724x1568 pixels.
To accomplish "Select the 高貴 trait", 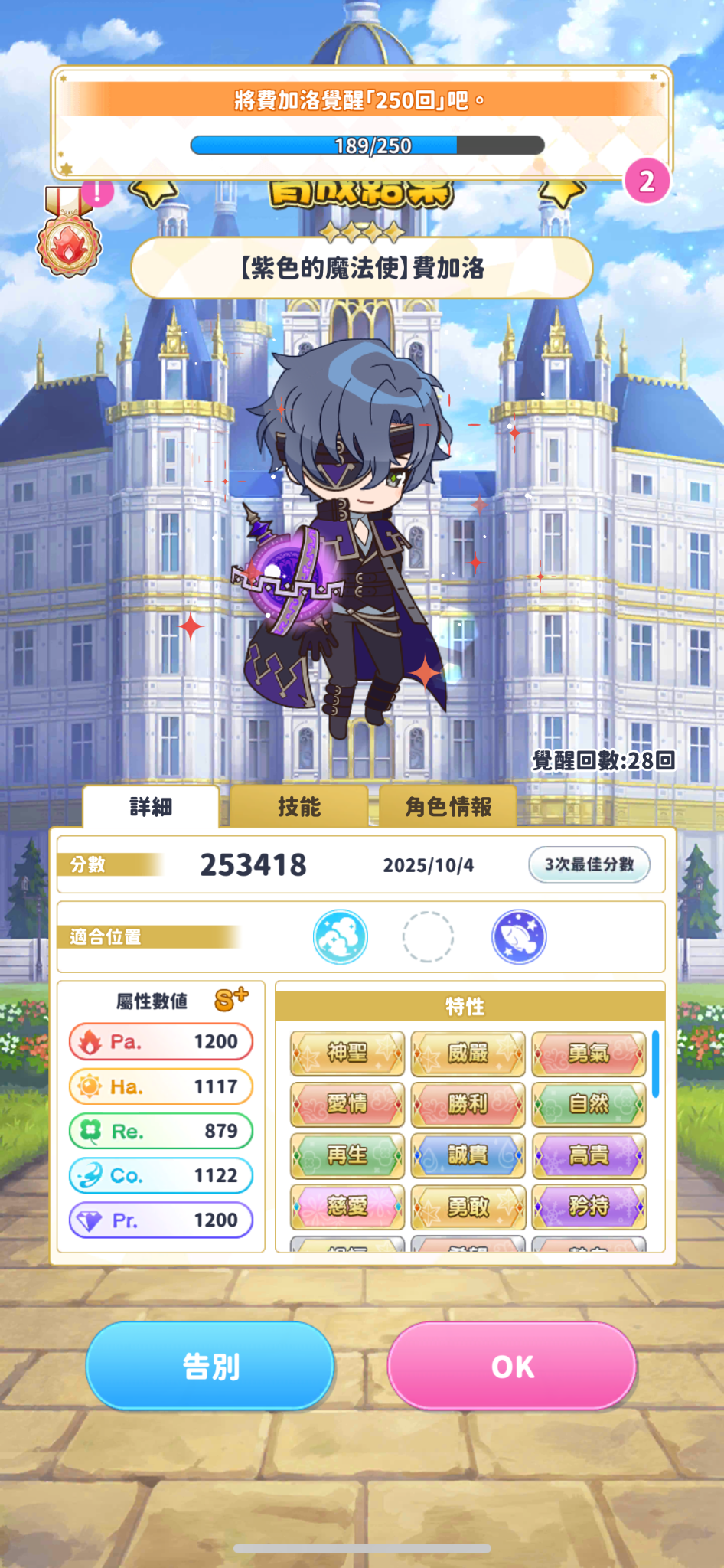I will (589, 1155).
